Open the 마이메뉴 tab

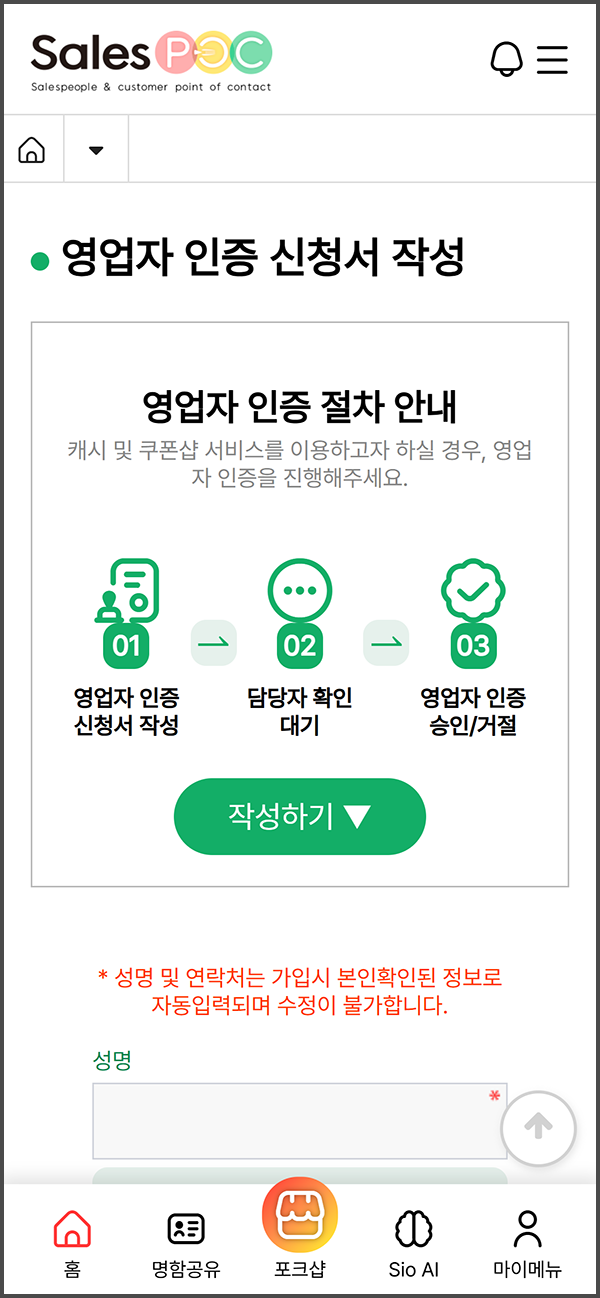click(x=527, y=1242)
